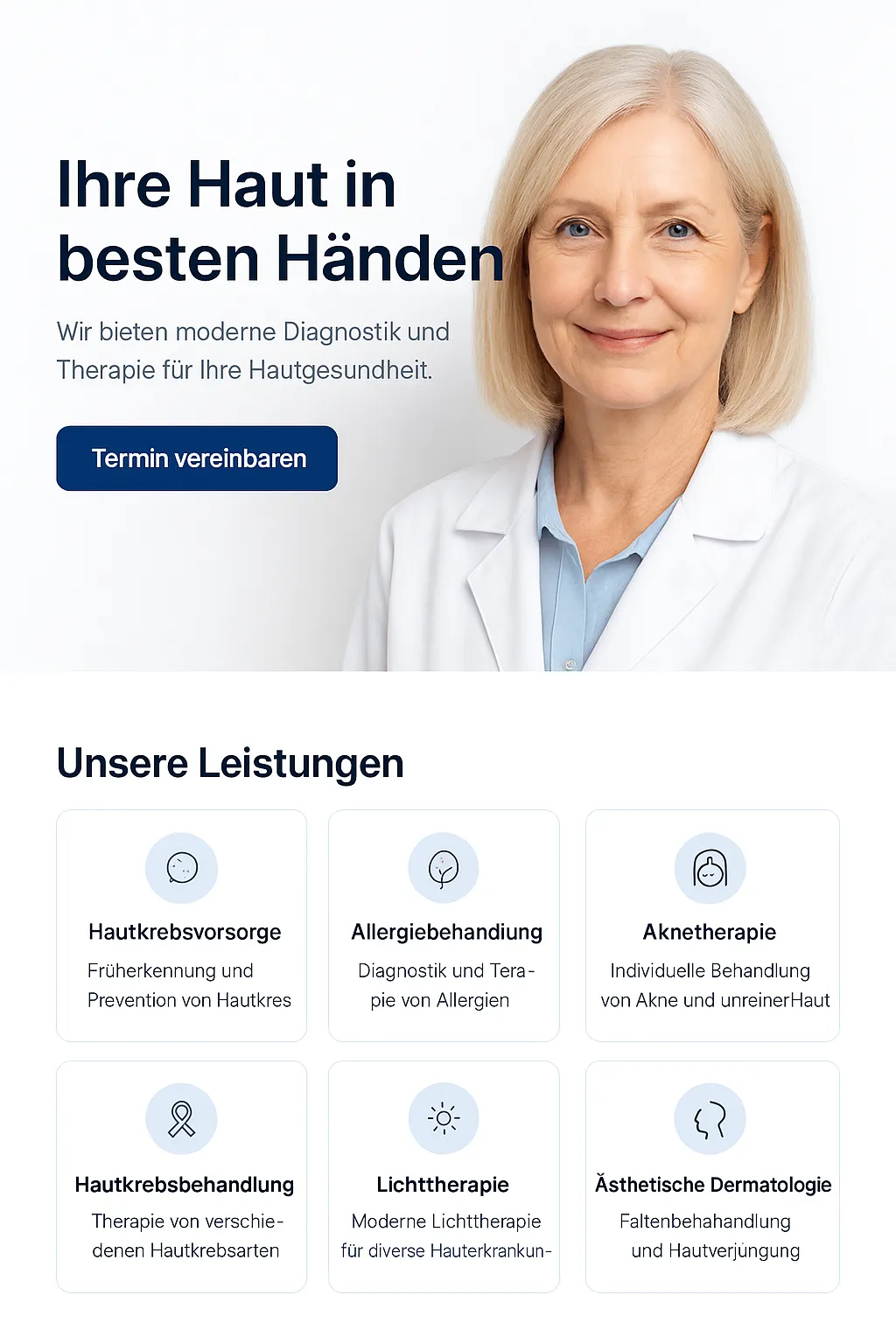Open the Lichttherapie card
Screen dimensions: 896x1344
point(444,1177)
